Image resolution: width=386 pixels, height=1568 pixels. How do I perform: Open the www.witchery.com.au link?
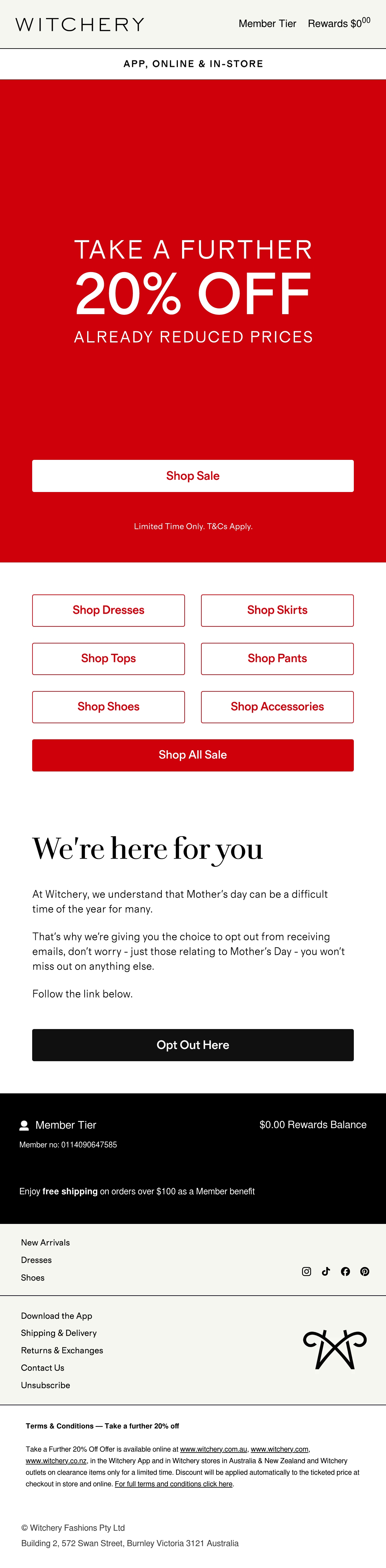[214, 1449]
